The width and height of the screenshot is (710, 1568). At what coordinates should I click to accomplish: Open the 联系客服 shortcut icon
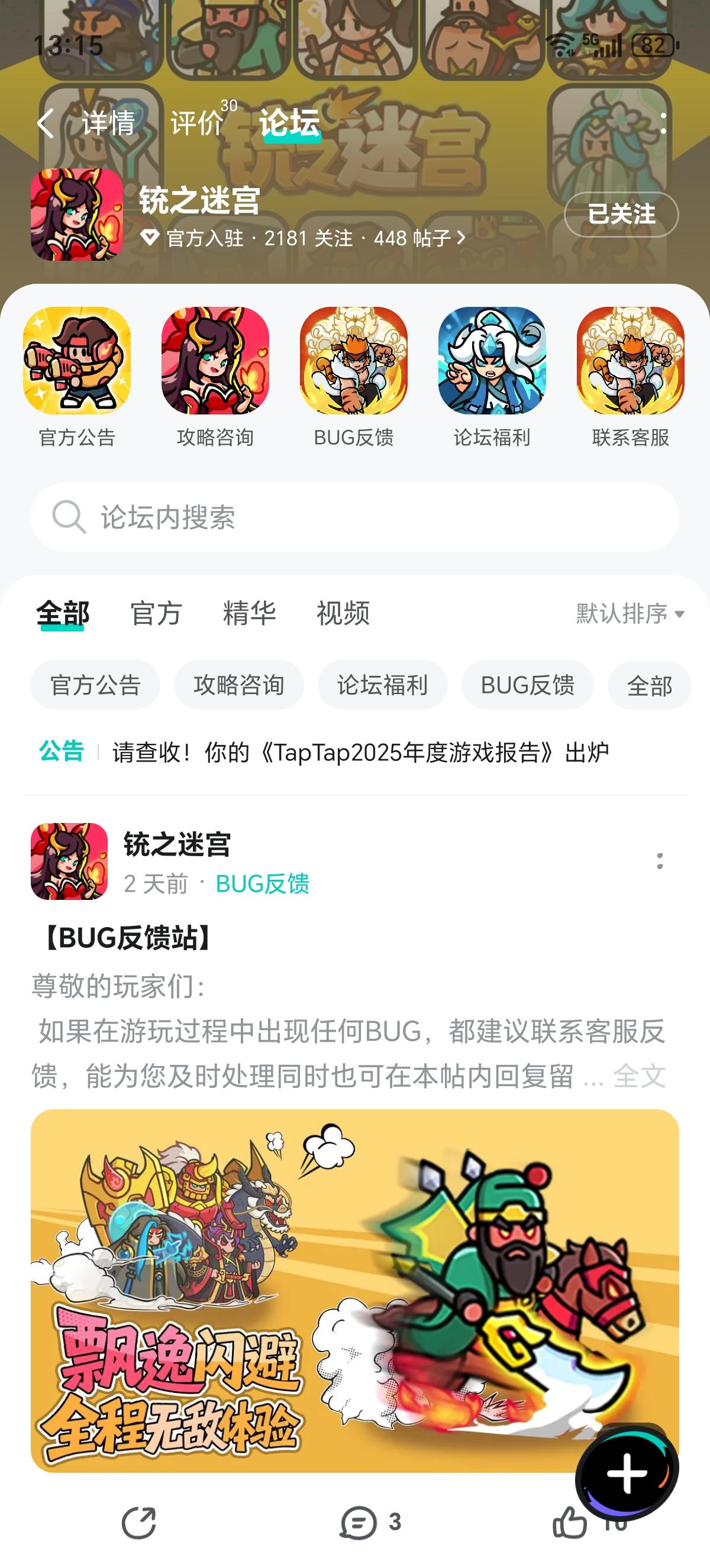(630, 361)
